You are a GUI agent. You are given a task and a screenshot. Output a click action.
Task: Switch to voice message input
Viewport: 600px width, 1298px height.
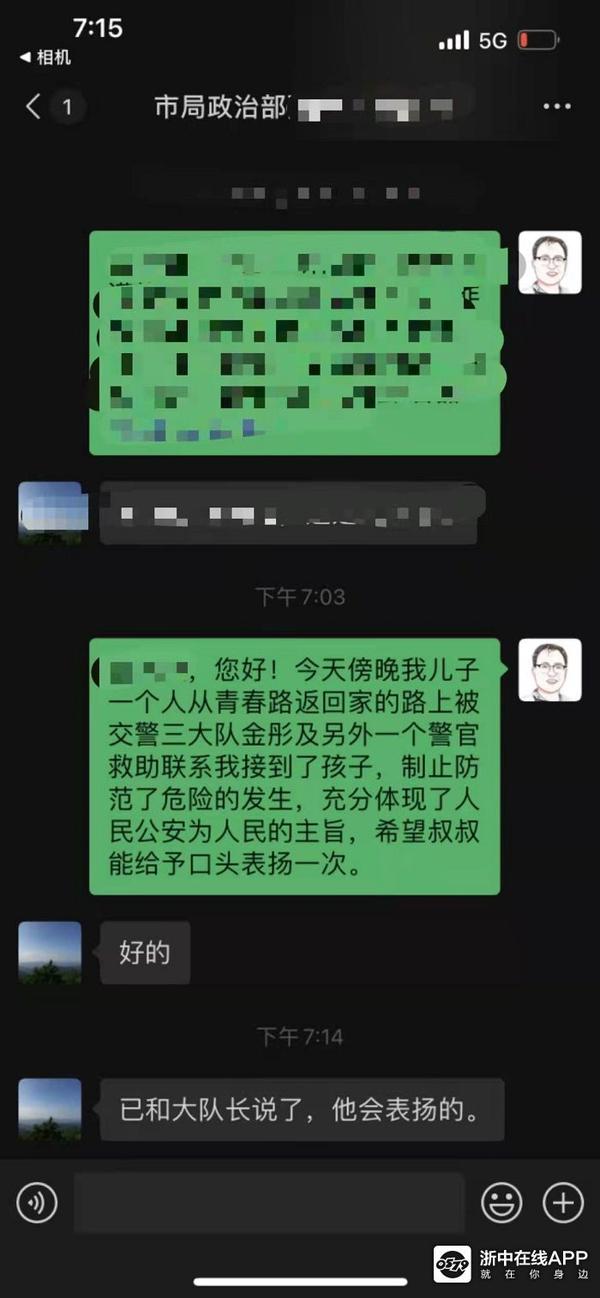click(x=37, y=1202)
